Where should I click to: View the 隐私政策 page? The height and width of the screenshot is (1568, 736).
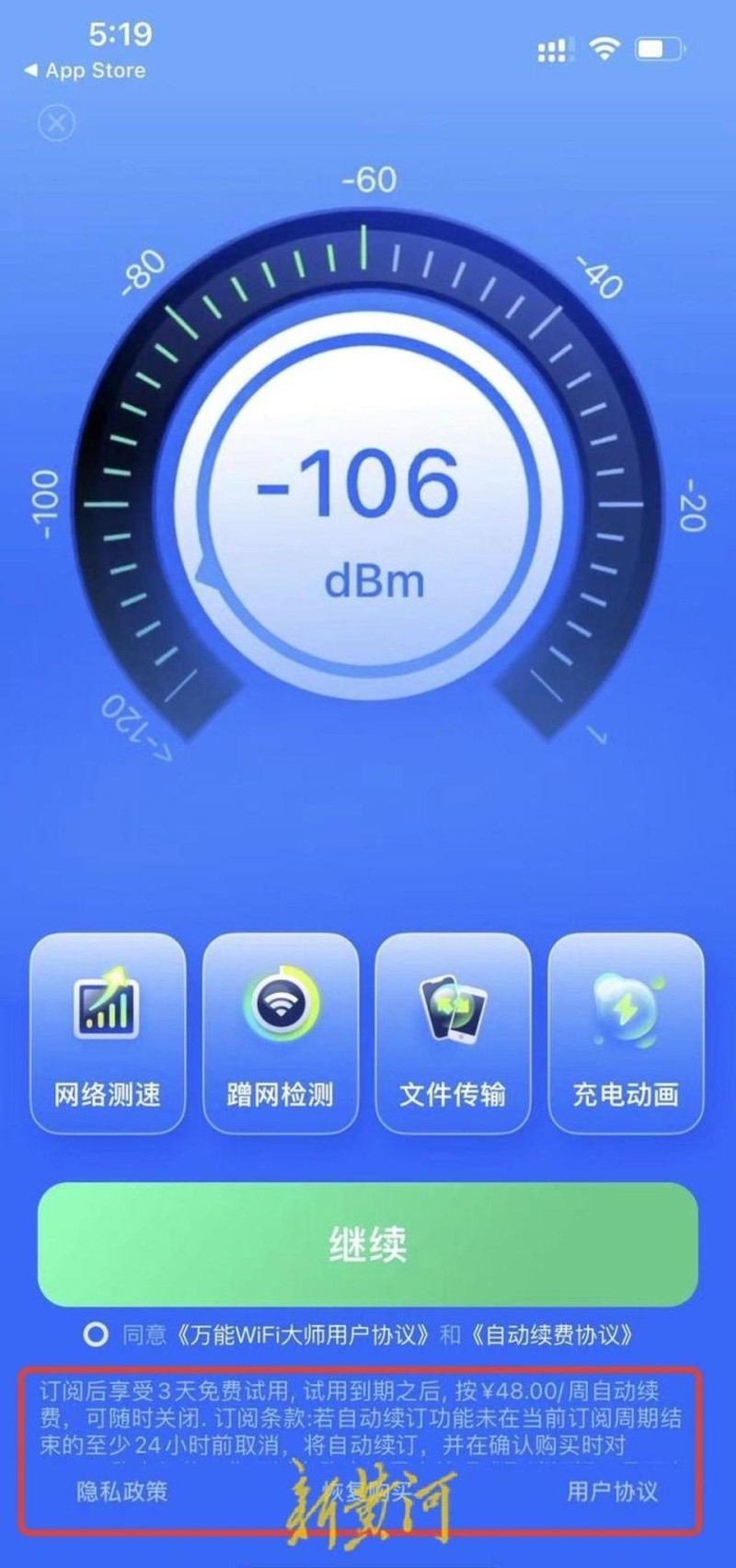click(x=122, y=1492)
